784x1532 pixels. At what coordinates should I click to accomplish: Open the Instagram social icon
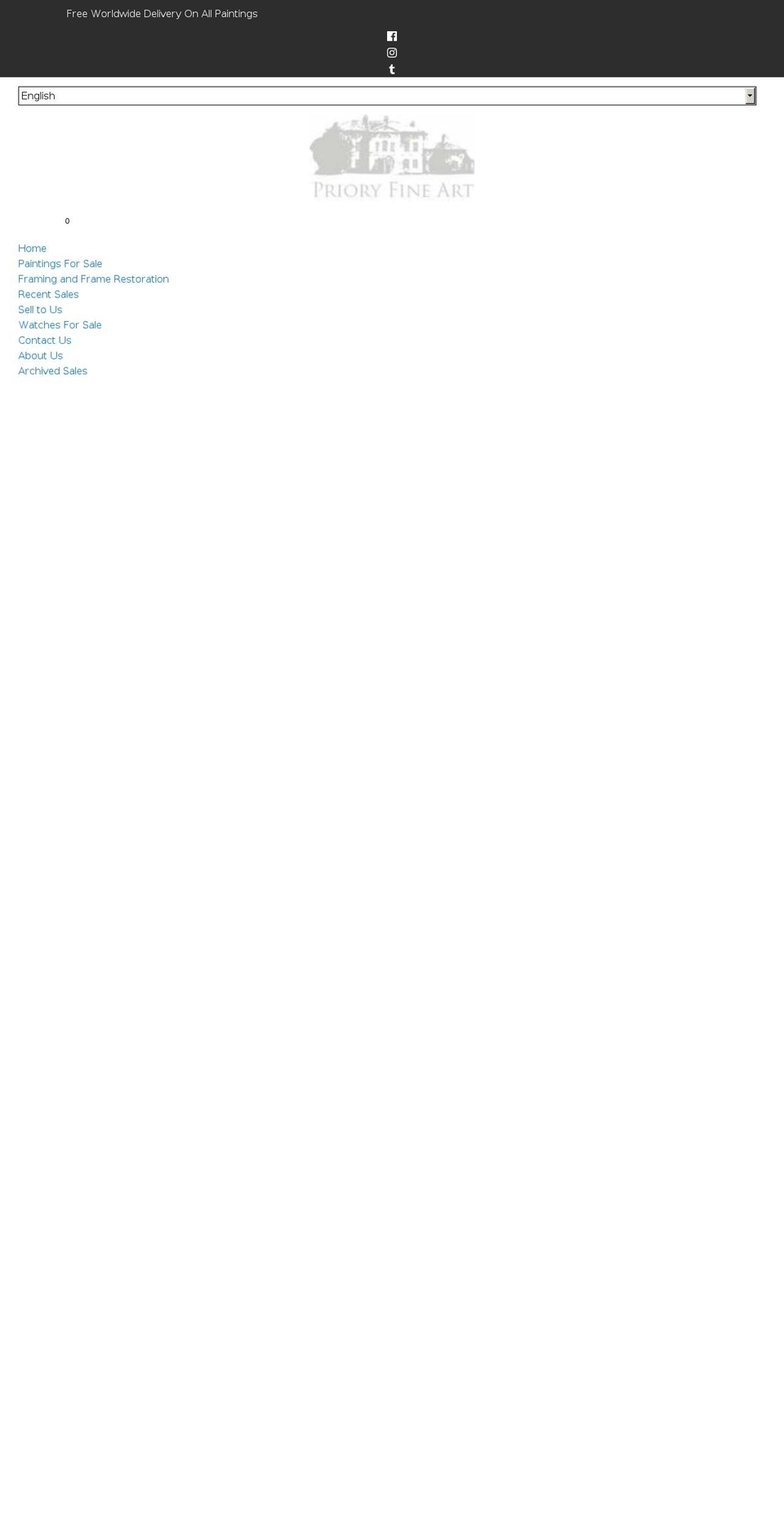pos(392,53)
